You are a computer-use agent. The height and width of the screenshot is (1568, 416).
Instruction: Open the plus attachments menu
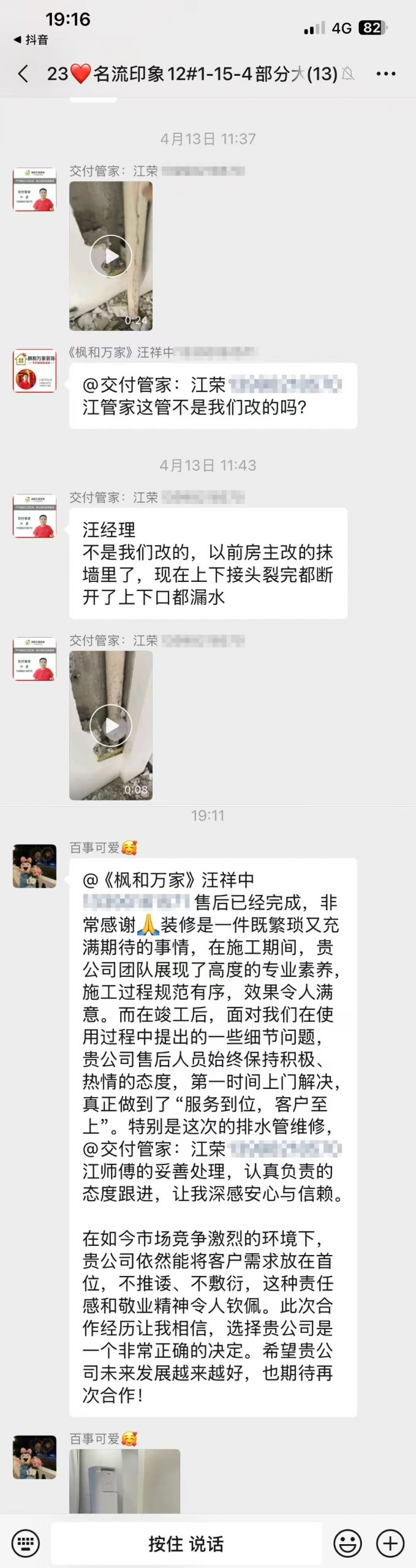click(x=390, y=1543)
